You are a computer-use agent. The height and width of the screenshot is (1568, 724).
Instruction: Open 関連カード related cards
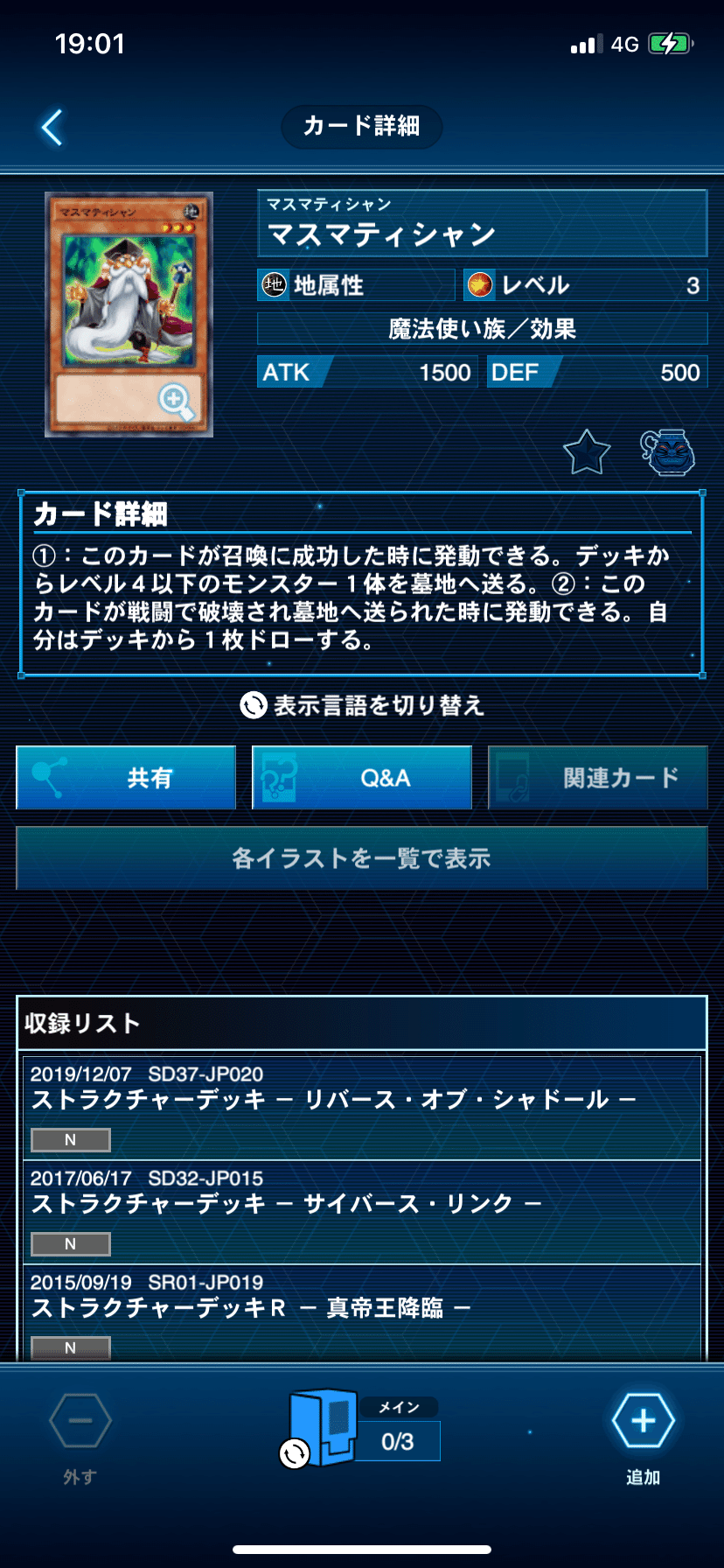point(598,777)
